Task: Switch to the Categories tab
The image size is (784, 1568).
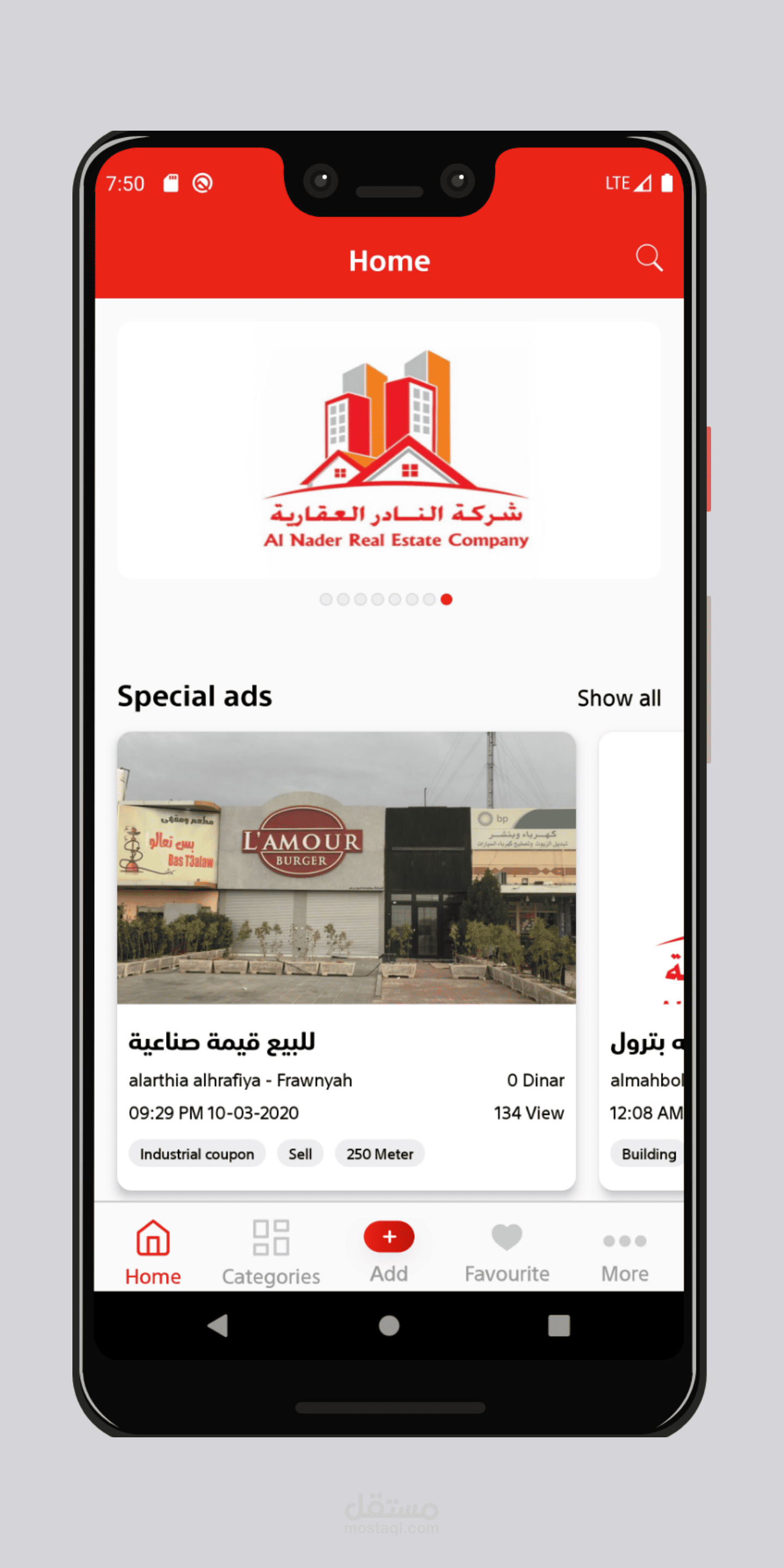Action: coord(271,1252)
